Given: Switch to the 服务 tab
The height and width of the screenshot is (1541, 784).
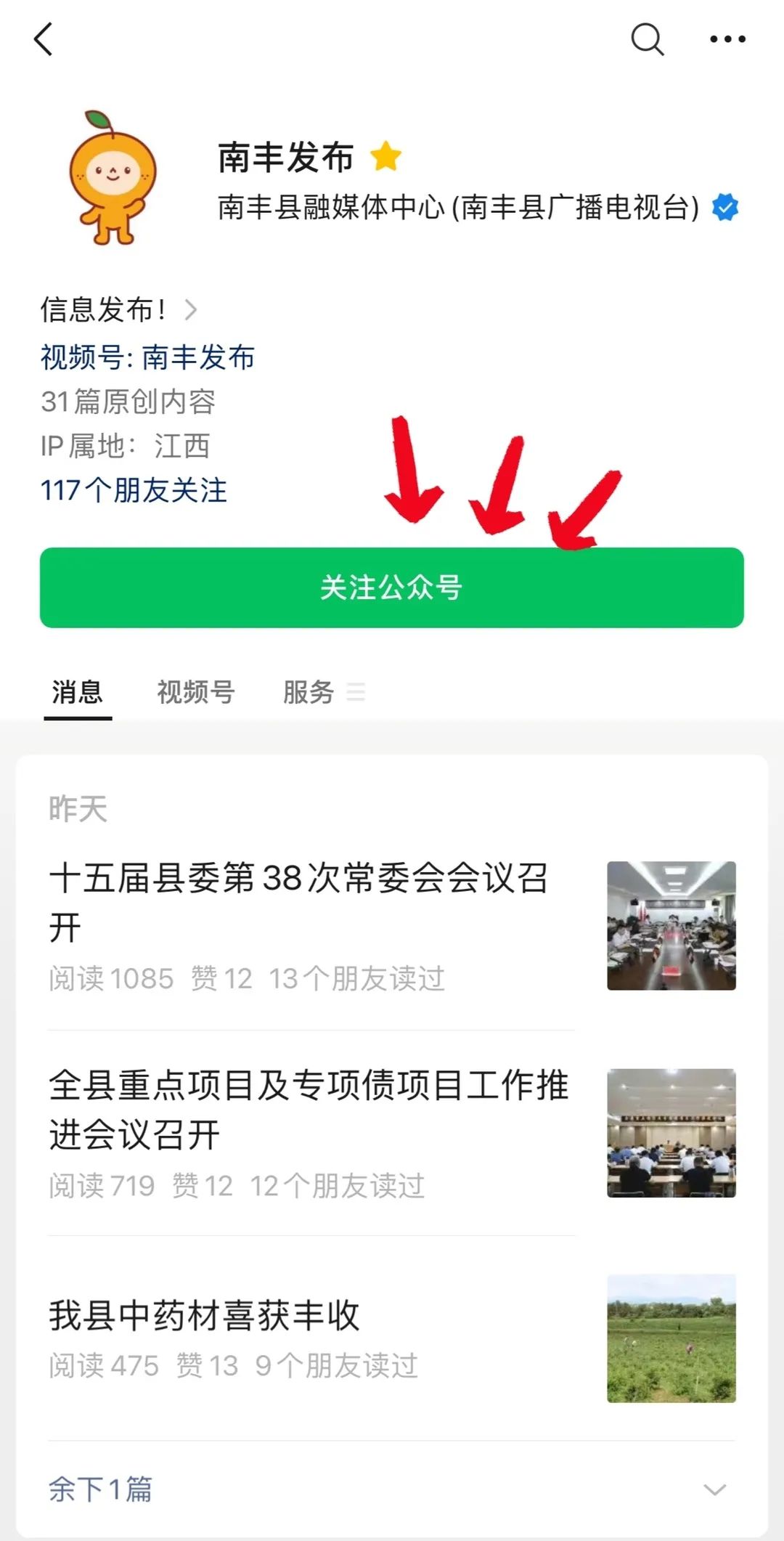Looking at the screenshot, I should tap(308, 692).
